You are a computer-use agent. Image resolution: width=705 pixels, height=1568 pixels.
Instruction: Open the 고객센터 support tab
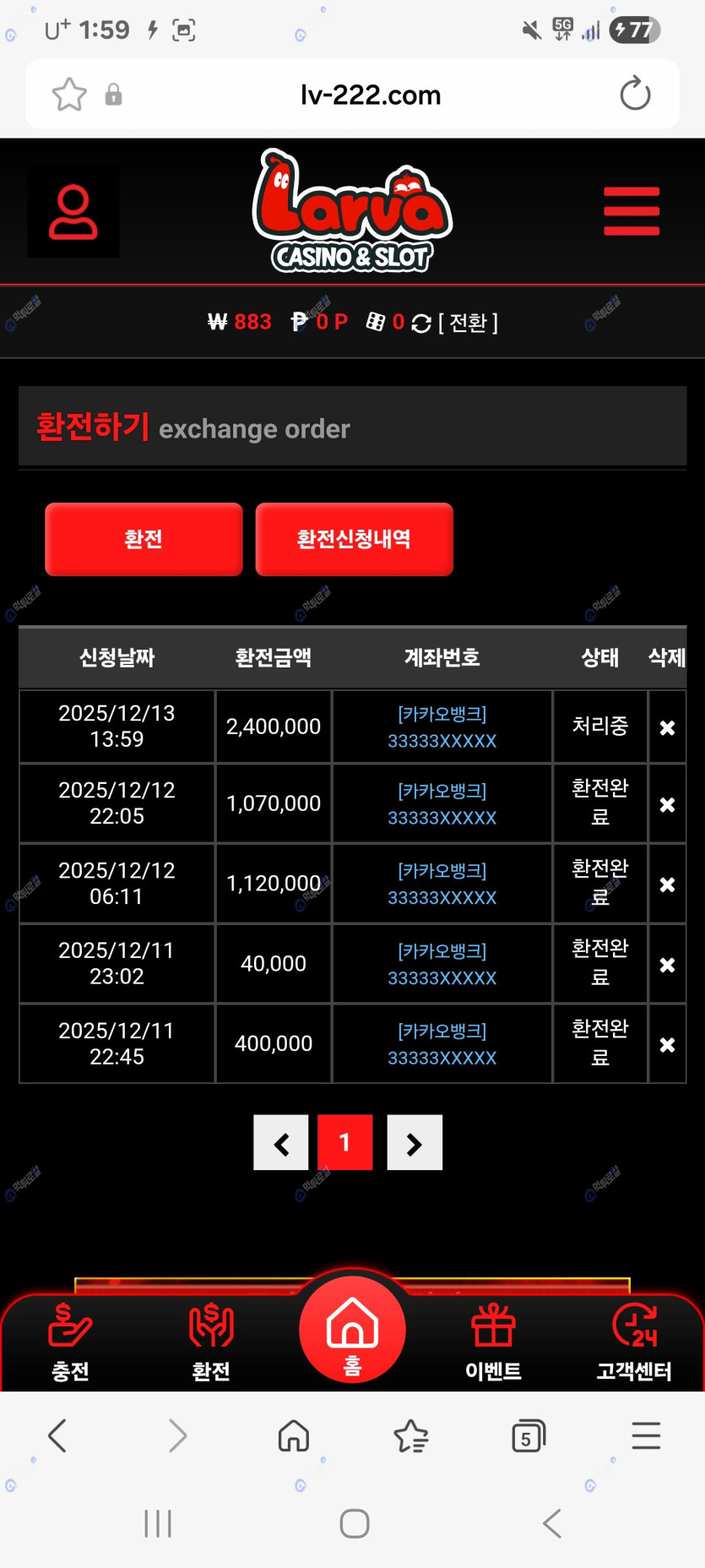tap(634, 1341)
